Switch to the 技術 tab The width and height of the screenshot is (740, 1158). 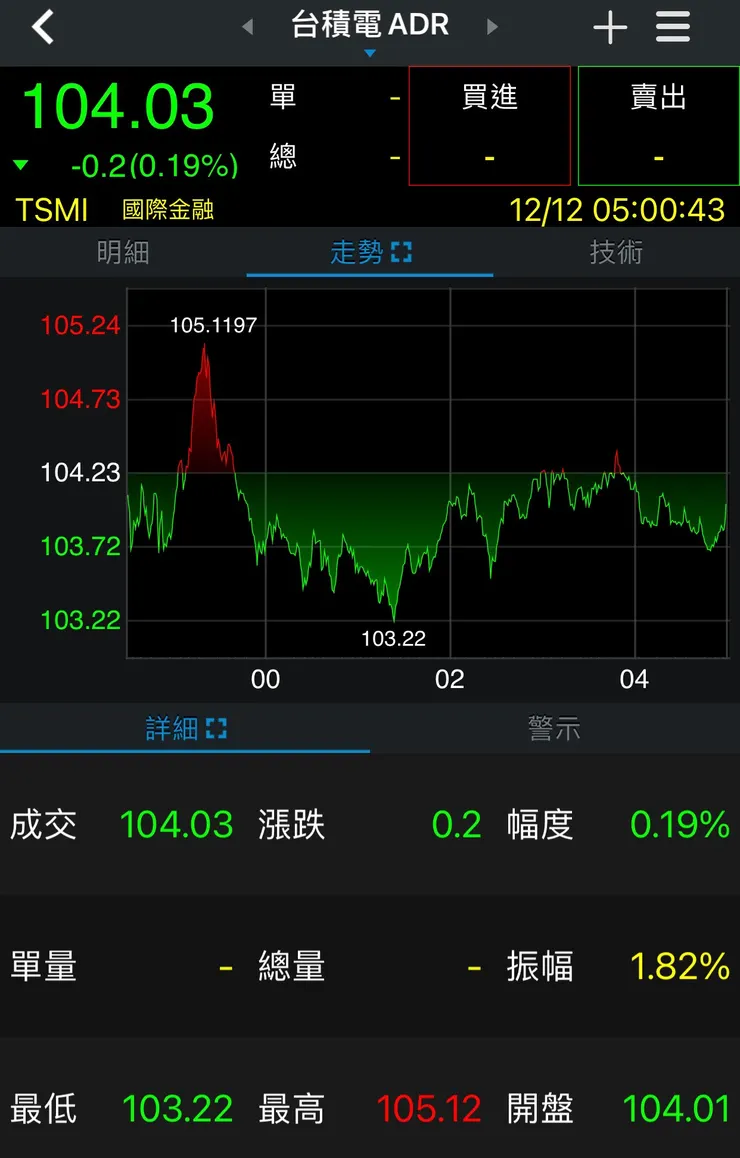615,253
